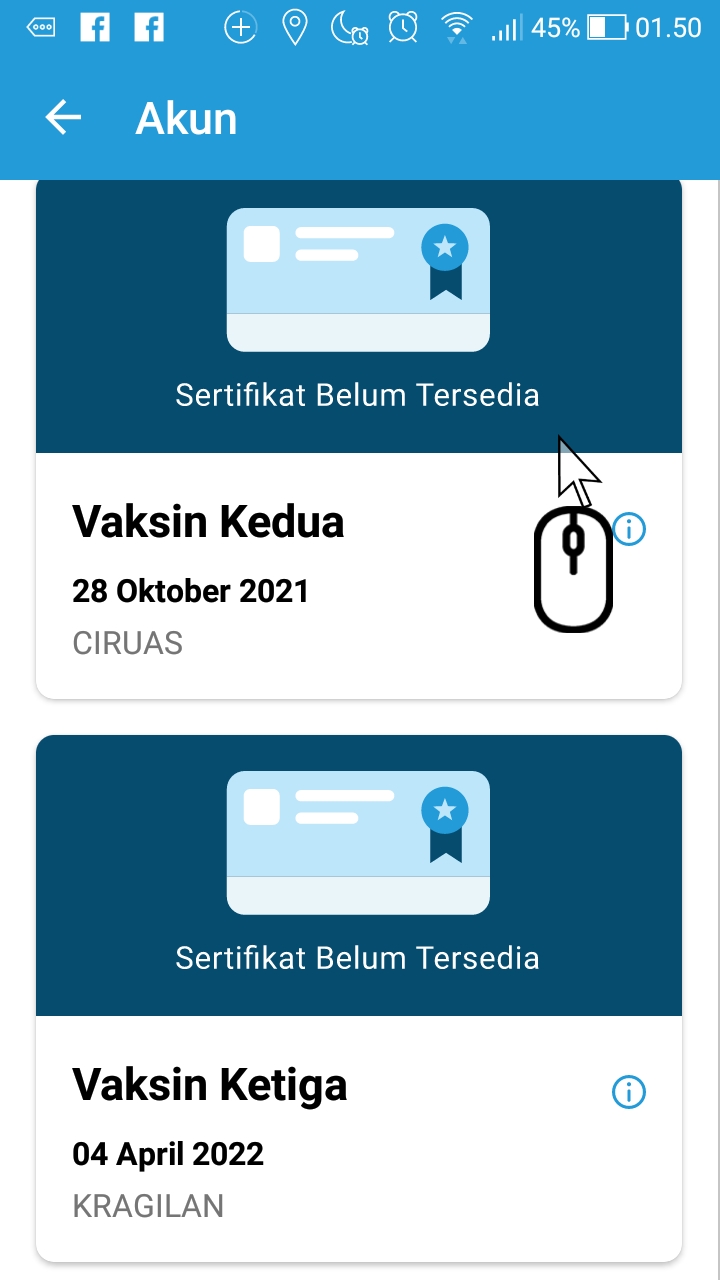Open the Vaksin Kedua certificate card

[359, 439]
